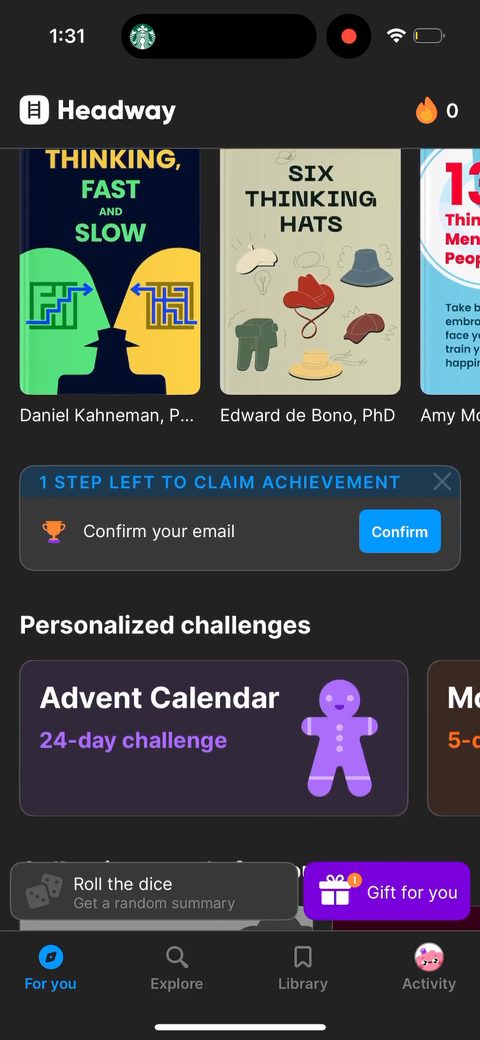Open the Advent Calendar 24-day challenge
This screenshot has height=1040, width=480.
pos(213,738)
